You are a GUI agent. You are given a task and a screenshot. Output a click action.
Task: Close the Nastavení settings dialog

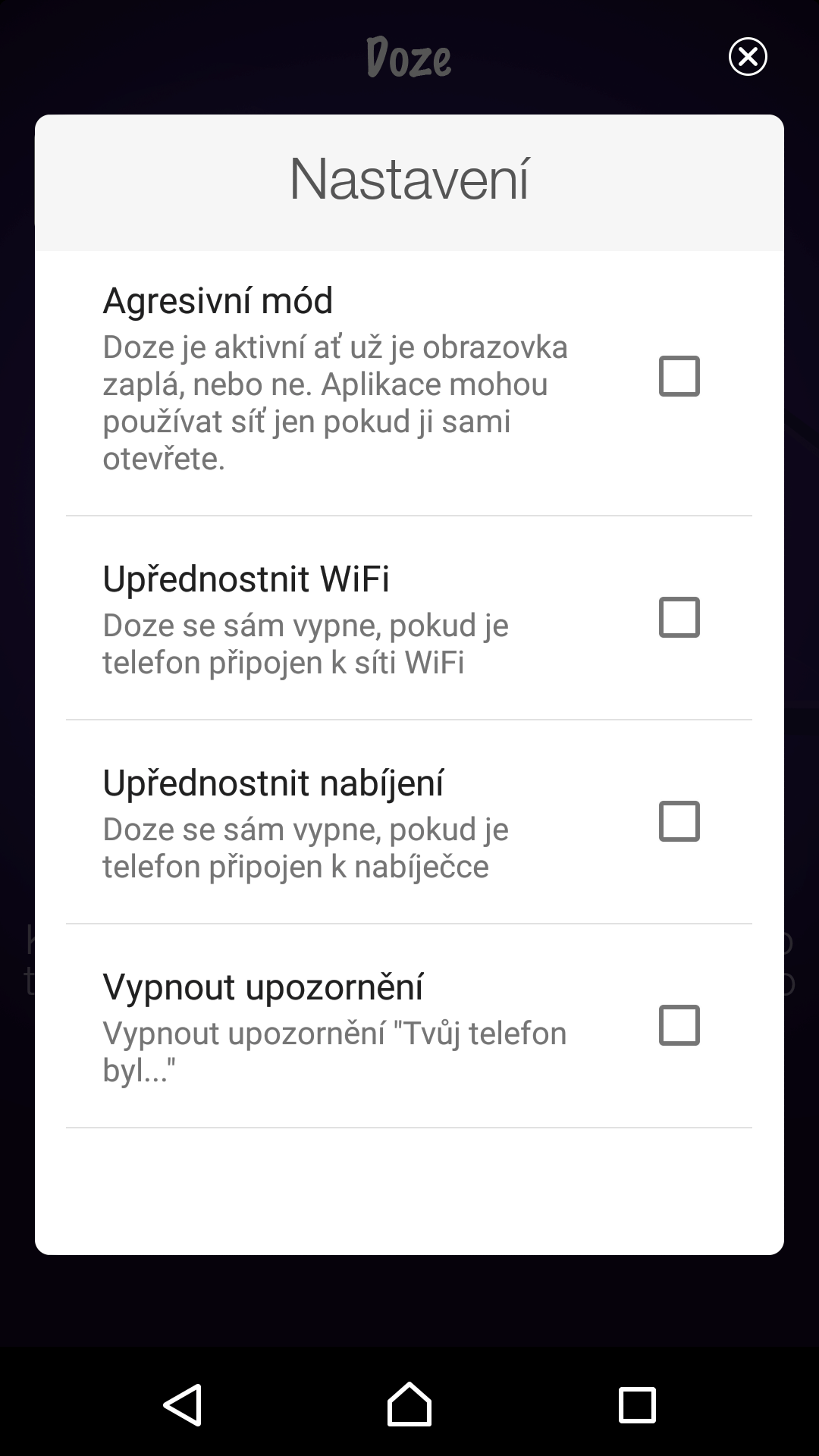click(748, 56)
